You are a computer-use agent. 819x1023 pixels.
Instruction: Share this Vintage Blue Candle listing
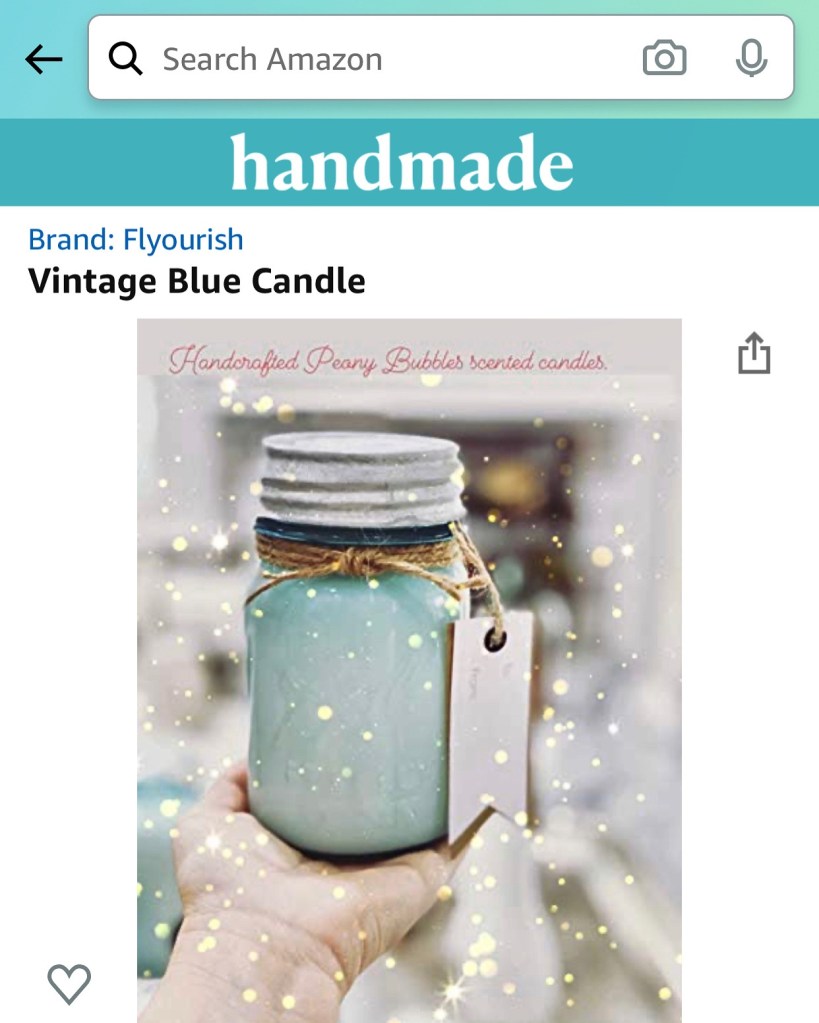coord(754,354)
